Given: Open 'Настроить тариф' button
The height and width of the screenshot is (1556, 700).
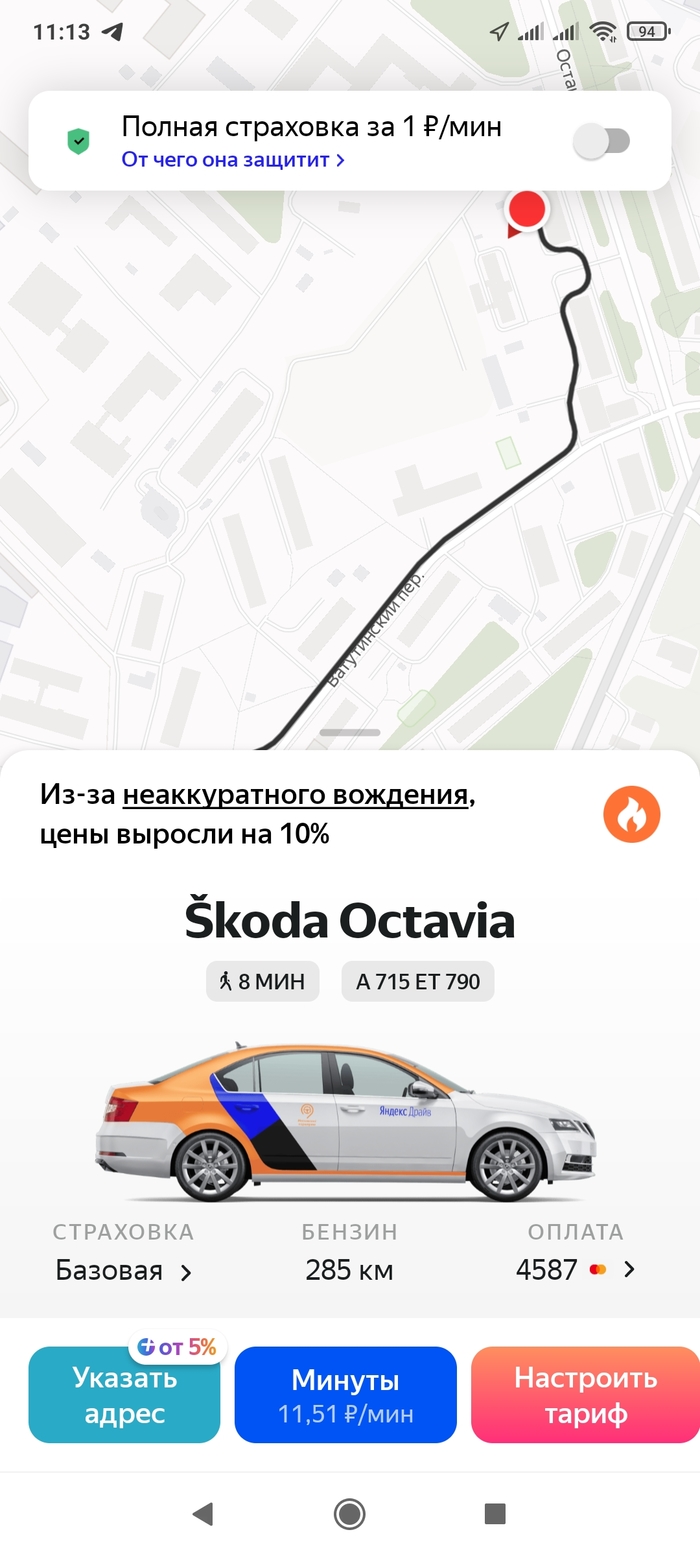Looking at the screenshot, I should [x=585, y=1395].
